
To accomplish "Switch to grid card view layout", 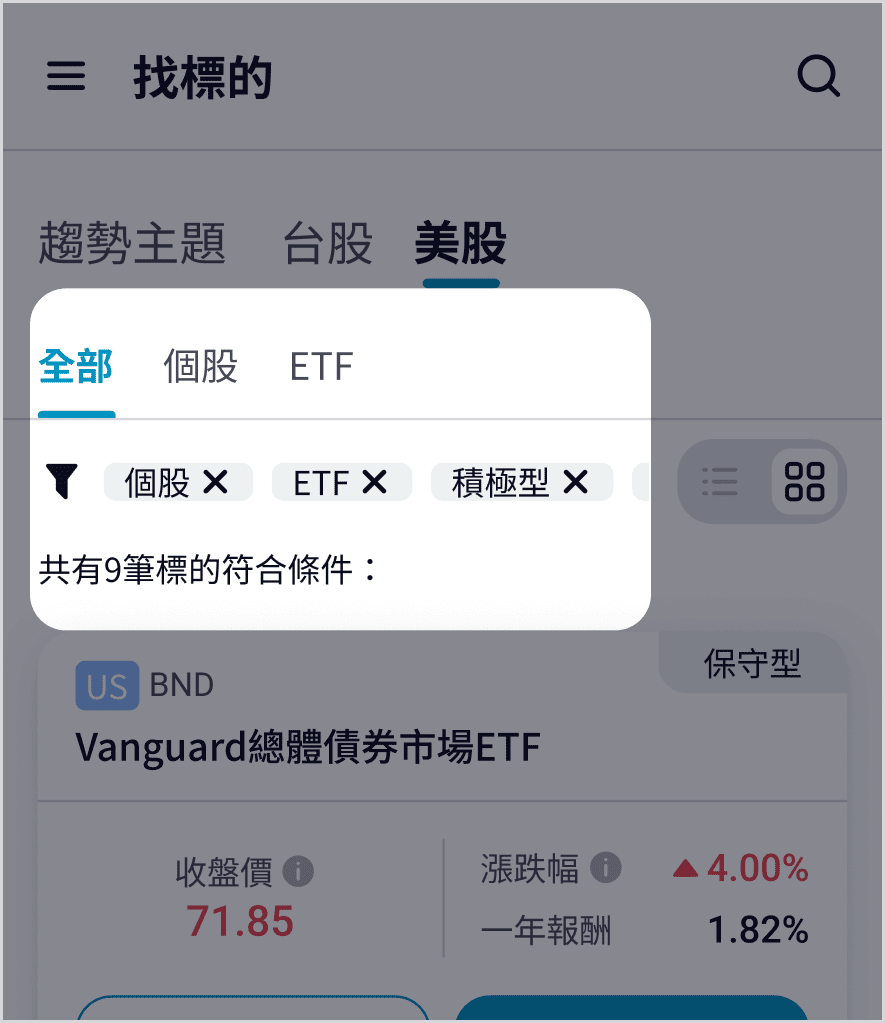I will (x=804, y=482).
